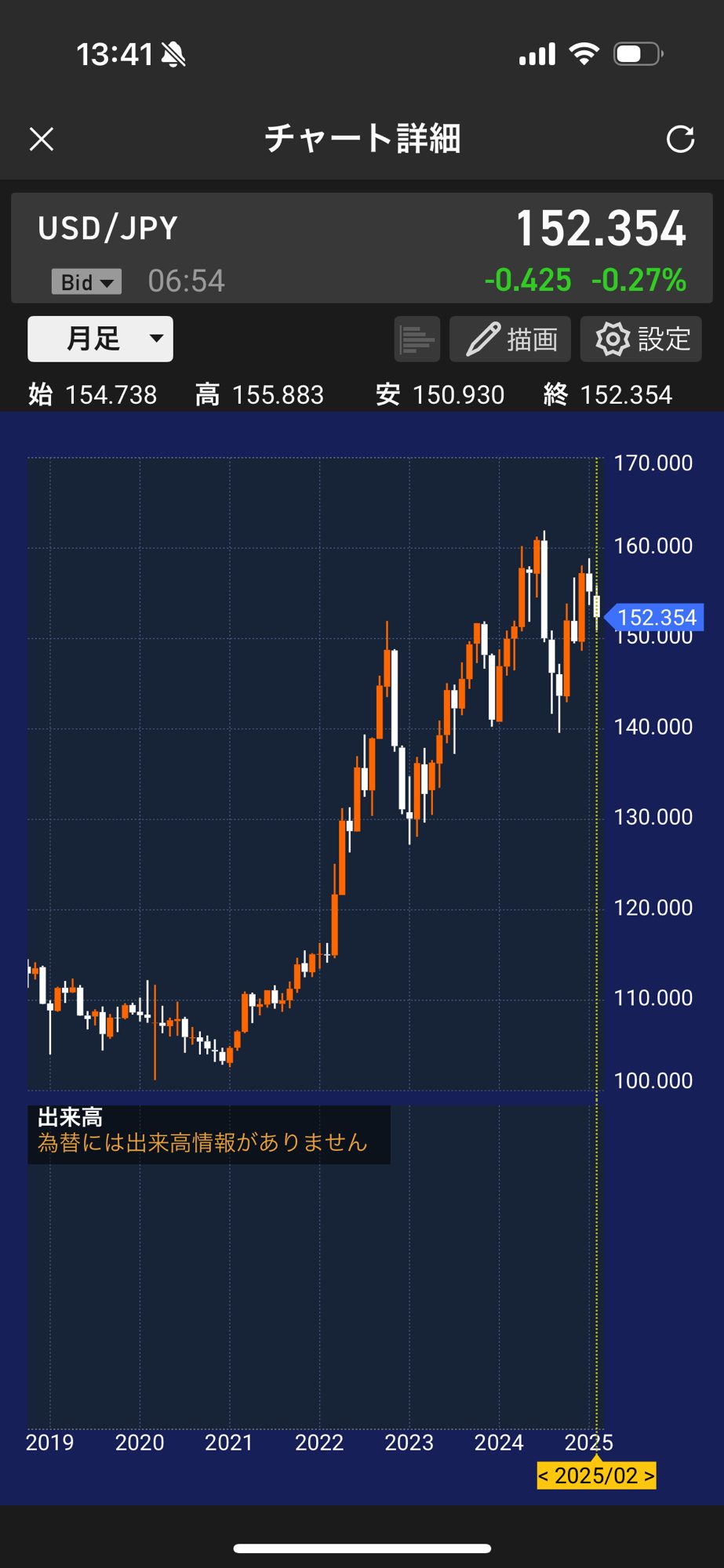
Task: Tap the horizontal bars chart icon
Action: click(417, 339)
